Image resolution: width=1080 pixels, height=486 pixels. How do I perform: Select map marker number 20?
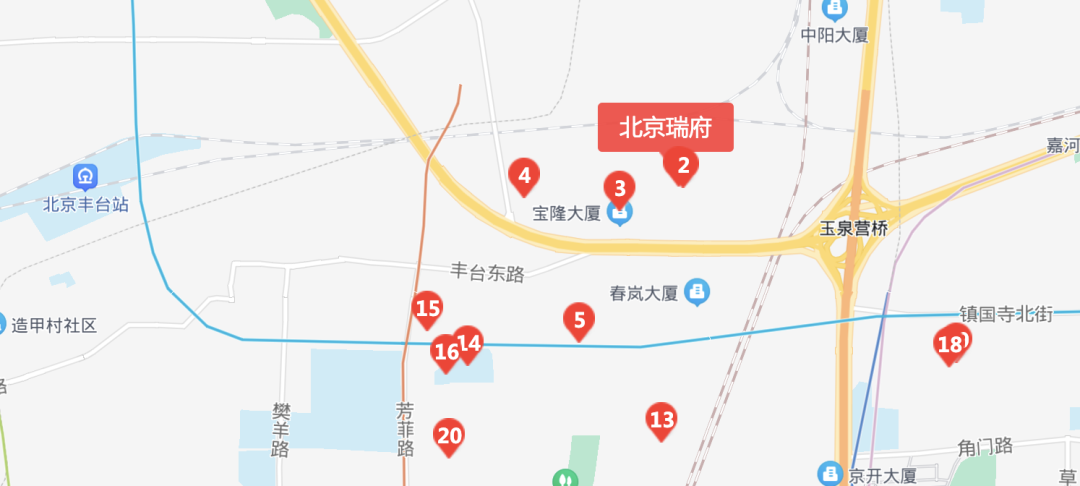pos(449,435)
